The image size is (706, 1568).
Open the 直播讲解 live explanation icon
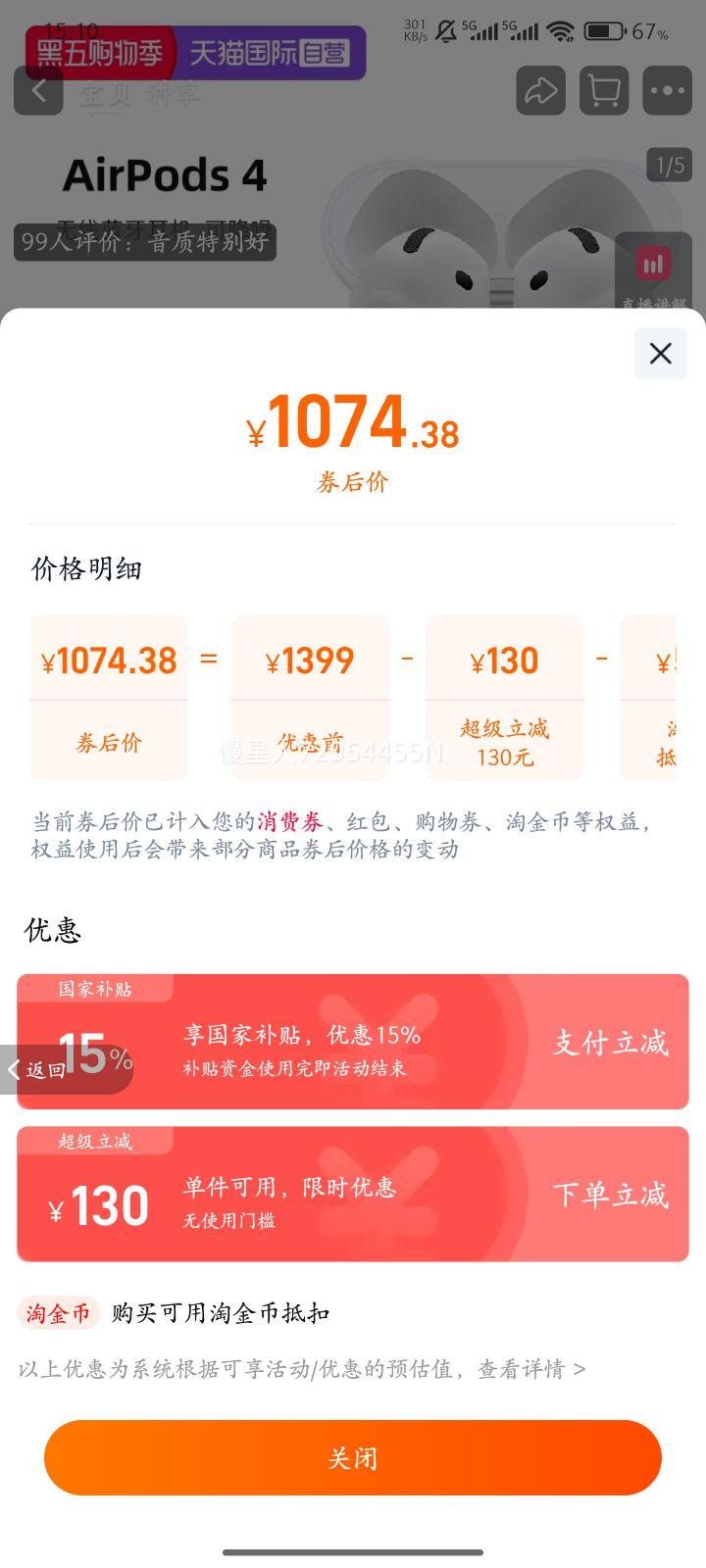pos(652,265)
